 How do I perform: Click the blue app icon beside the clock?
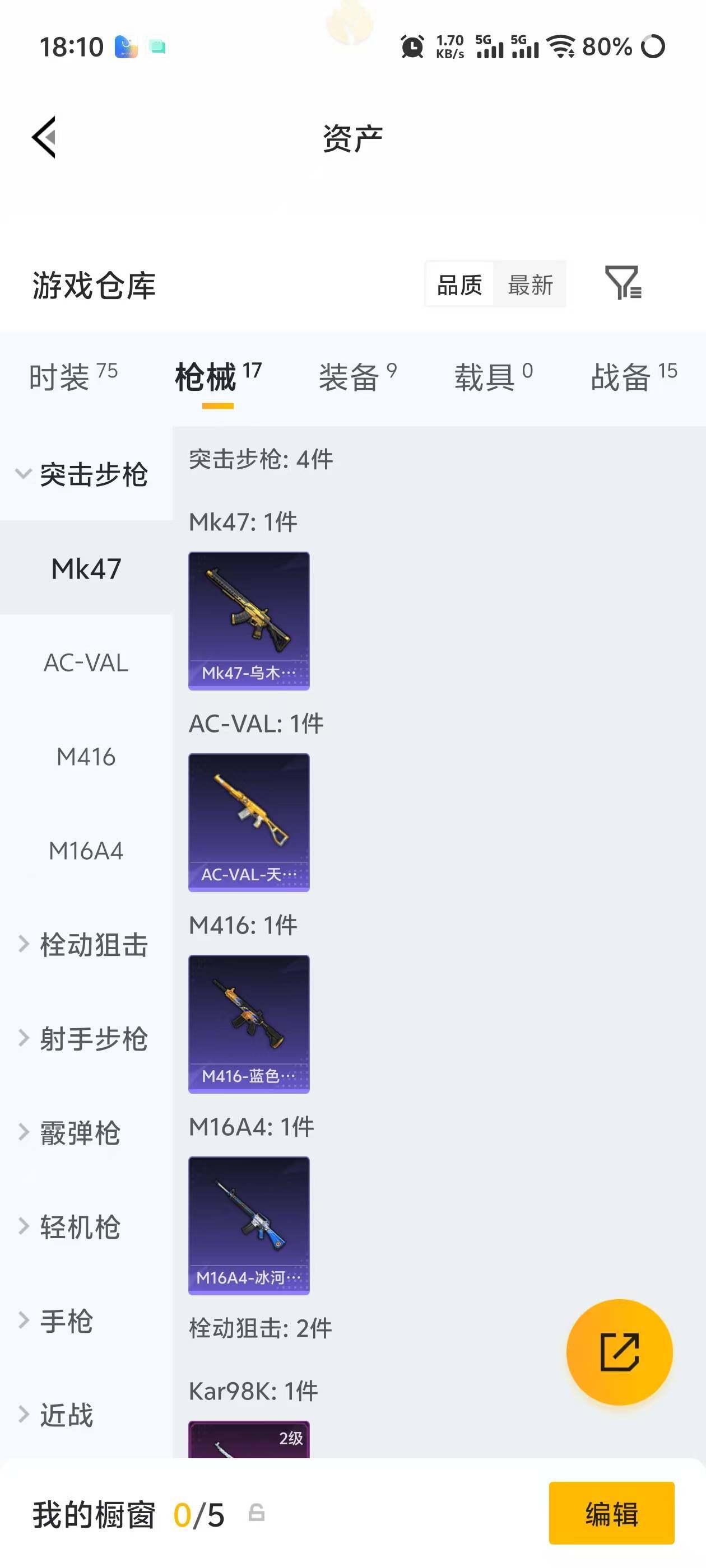(125, 46)
